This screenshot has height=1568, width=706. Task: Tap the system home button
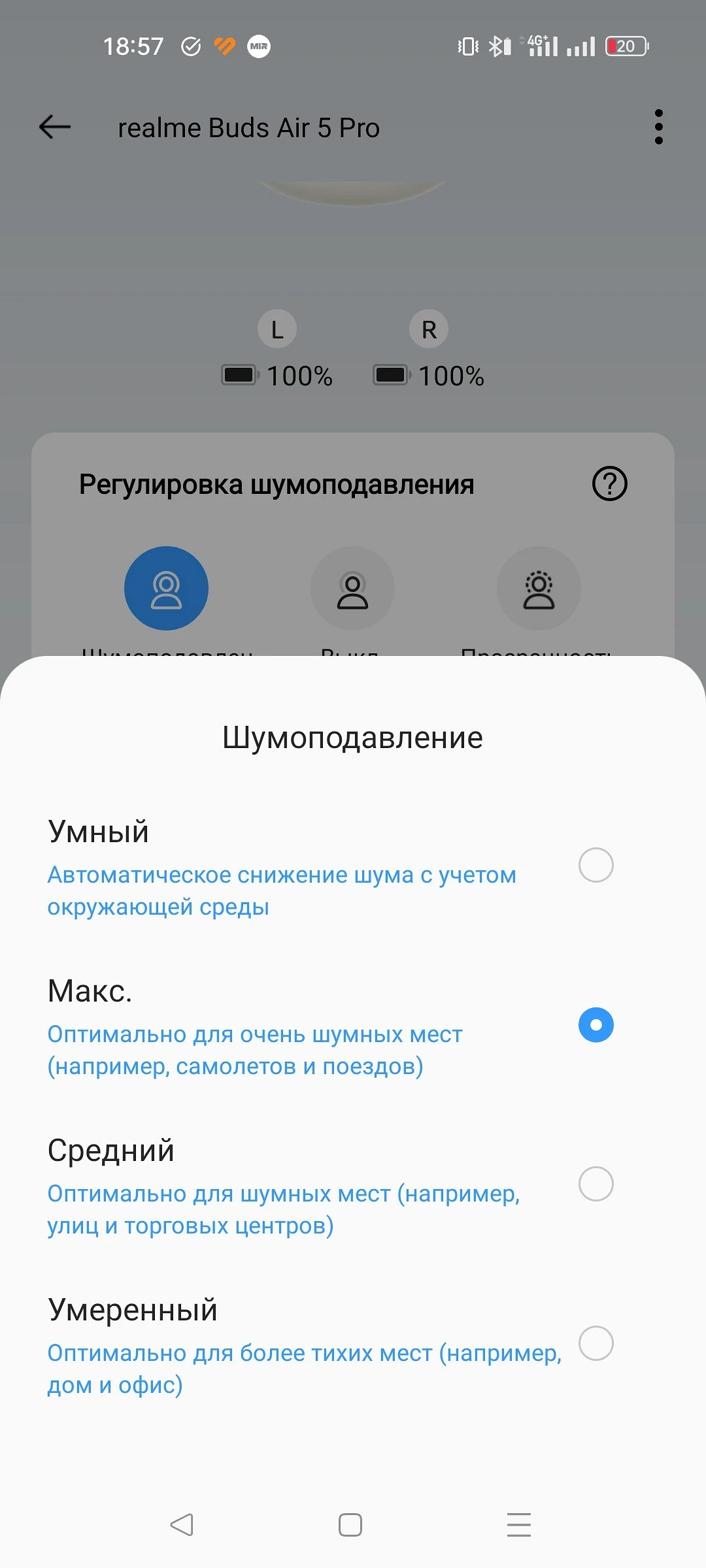pyautogui.click(x=350, y=1525)
